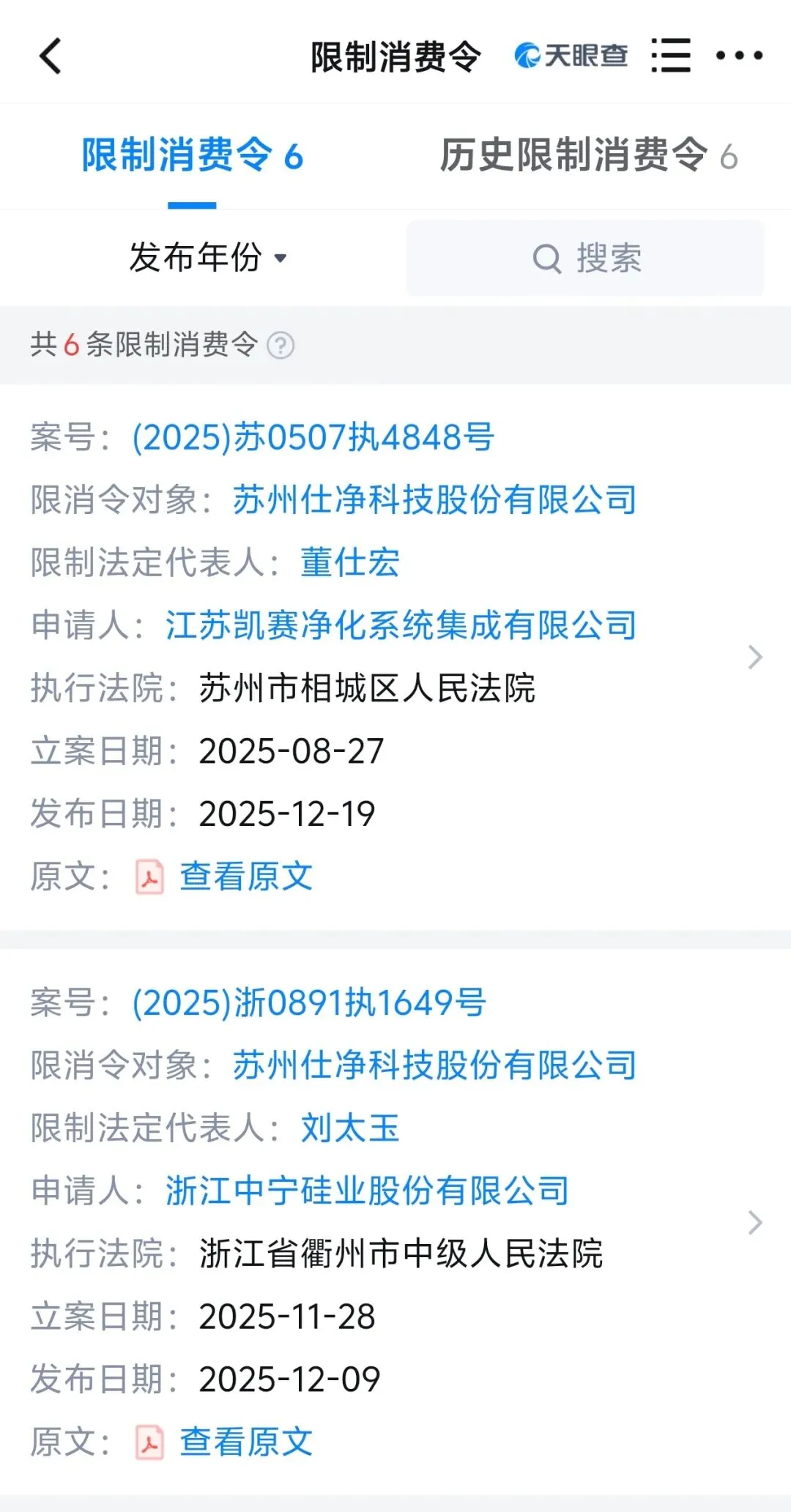The image size is (791, 1512).
Task: Expand the 发布年份 dropdown filter
Action: pyautogui.click(x=208, y=258)
